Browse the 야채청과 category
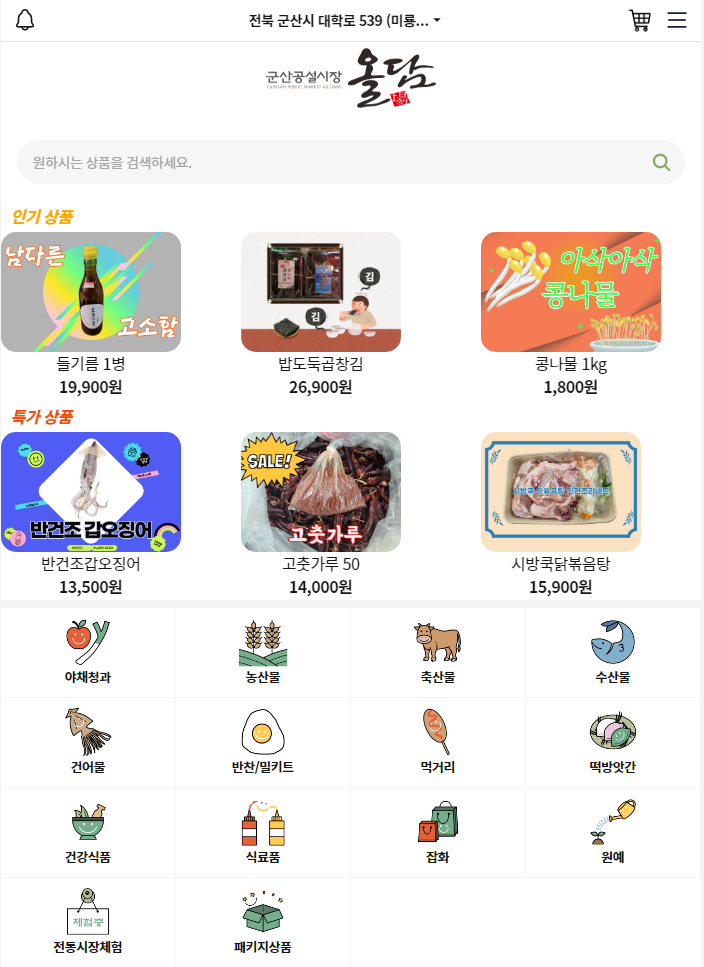Screen dimensions: 704x967 88,652
